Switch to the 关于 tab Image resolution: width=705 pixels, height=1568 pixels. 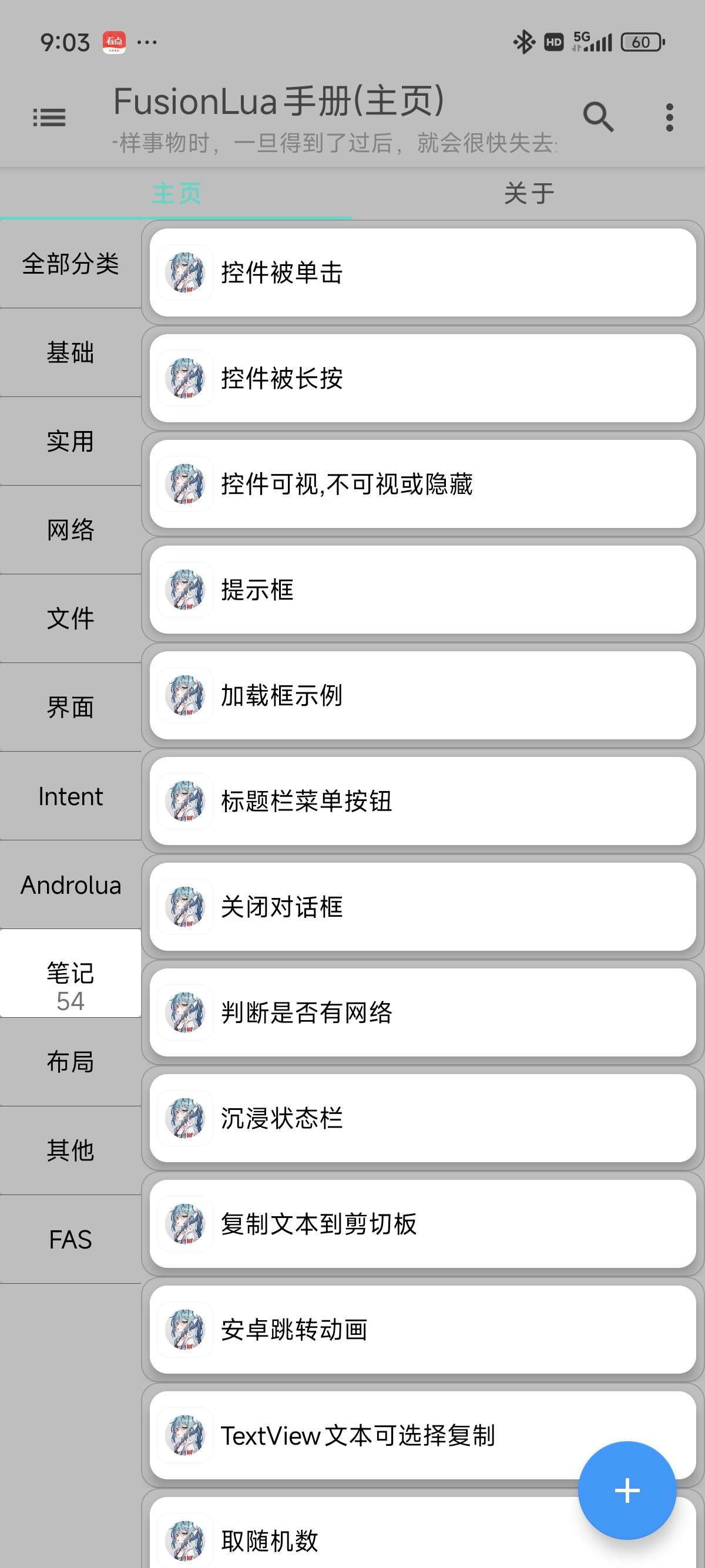click(528, 194)
